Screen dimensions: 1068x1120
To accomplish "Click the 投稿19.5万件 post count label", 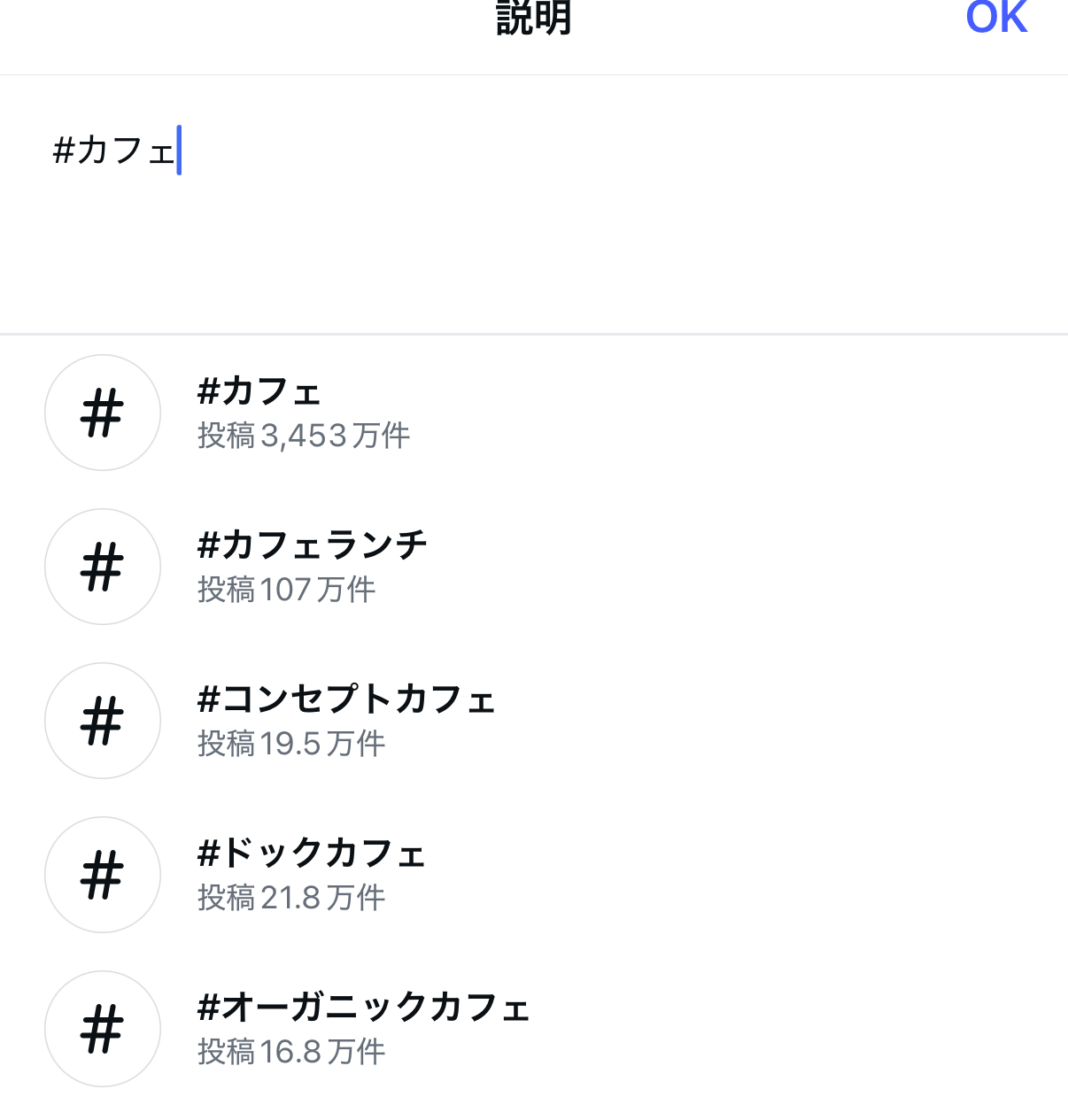I will pyautogui.click(x=290, y=744).
